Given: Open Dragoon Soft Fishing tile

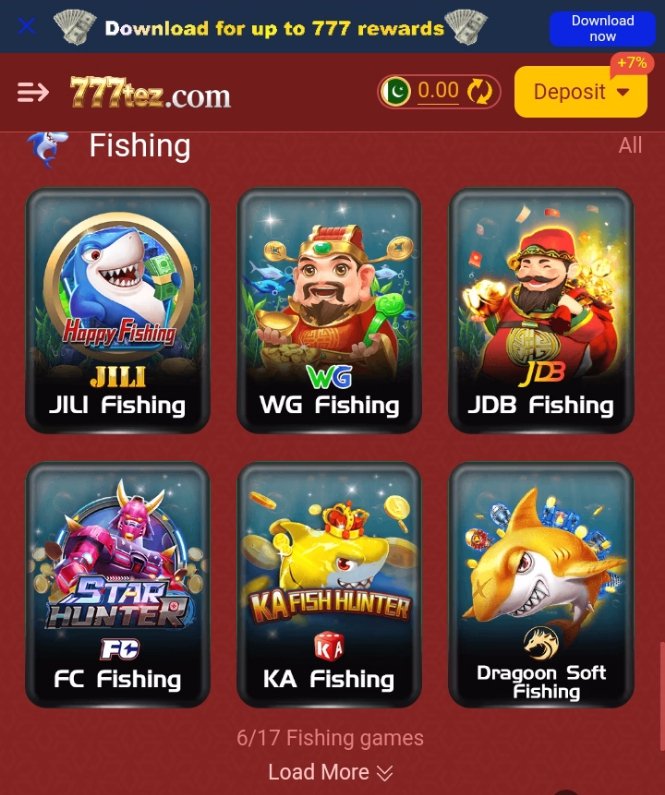Looking at the screenshot, I should (x=541, y=584).
